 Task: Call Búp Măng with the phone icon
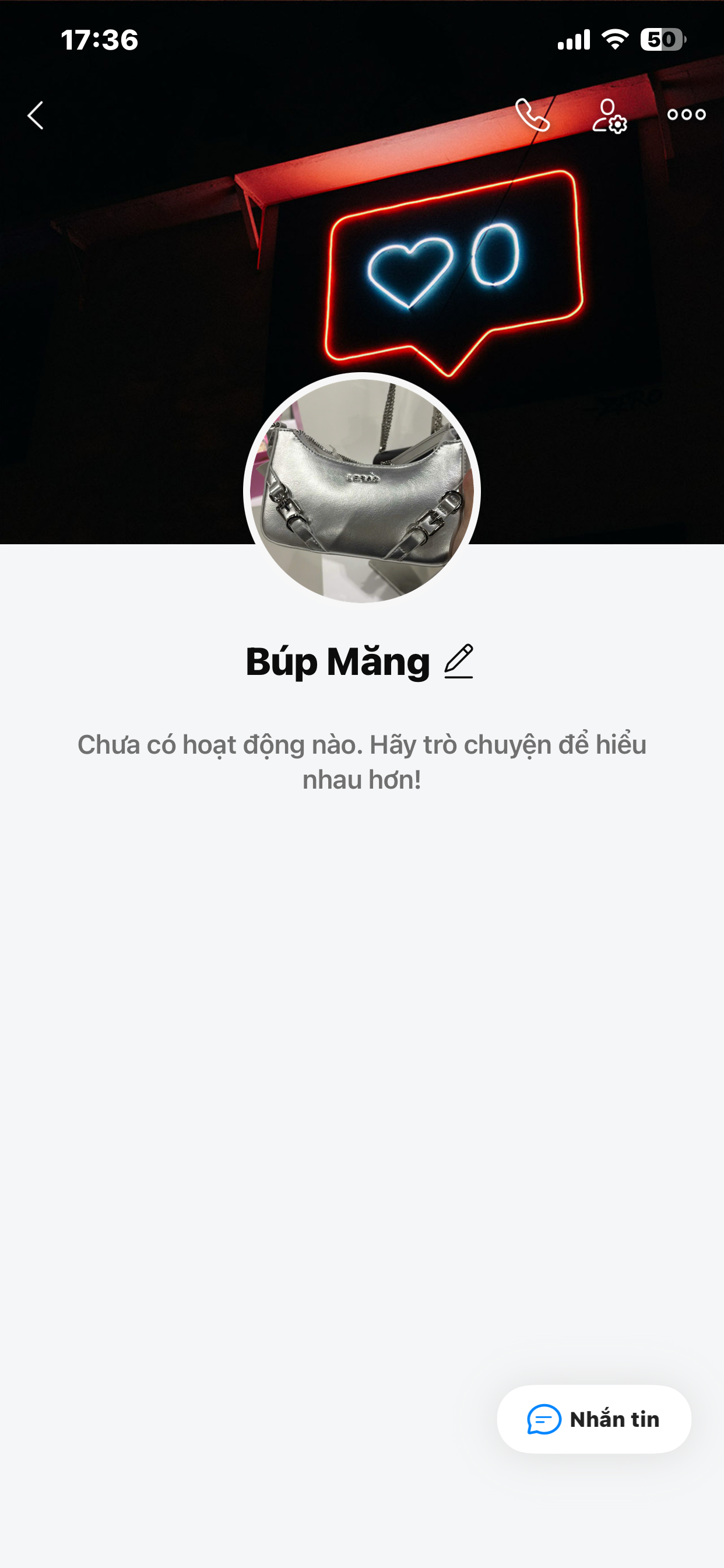[x=532, y=114]
